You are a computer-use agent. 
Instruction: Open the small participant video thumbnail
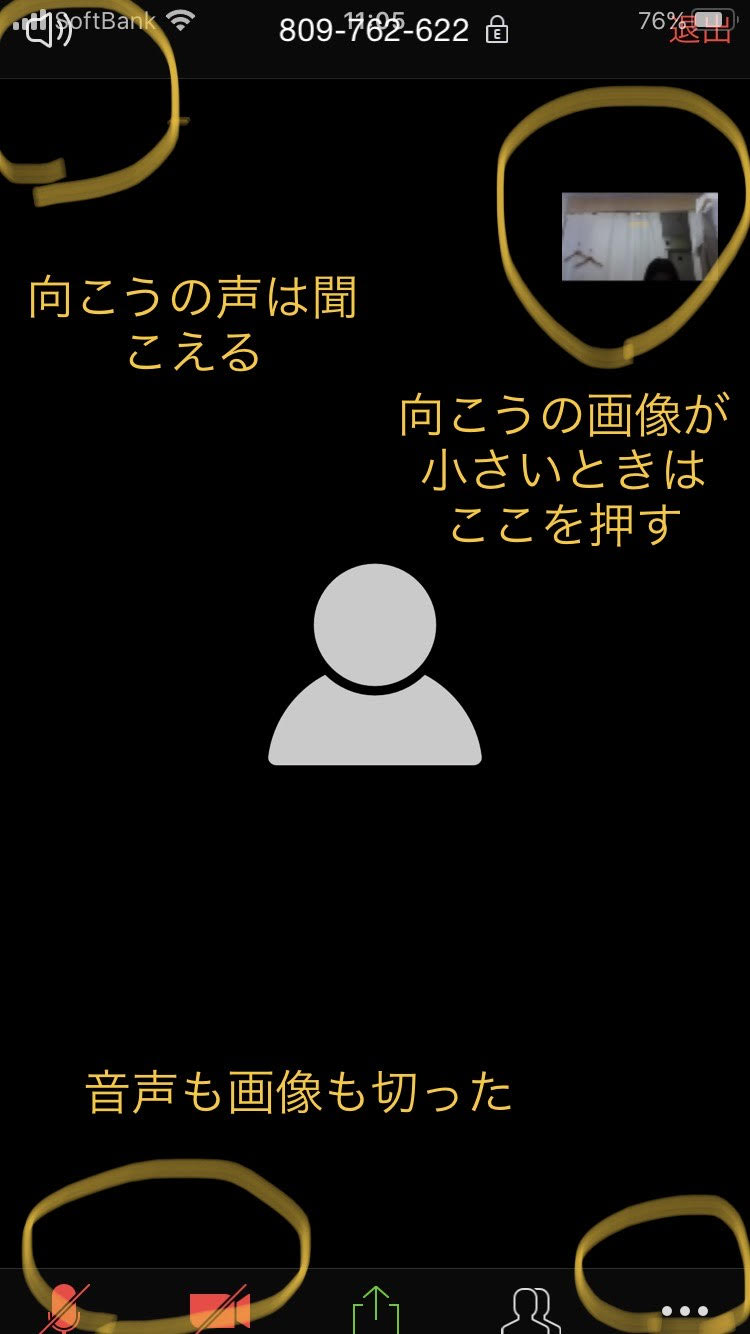click(639, 237)
